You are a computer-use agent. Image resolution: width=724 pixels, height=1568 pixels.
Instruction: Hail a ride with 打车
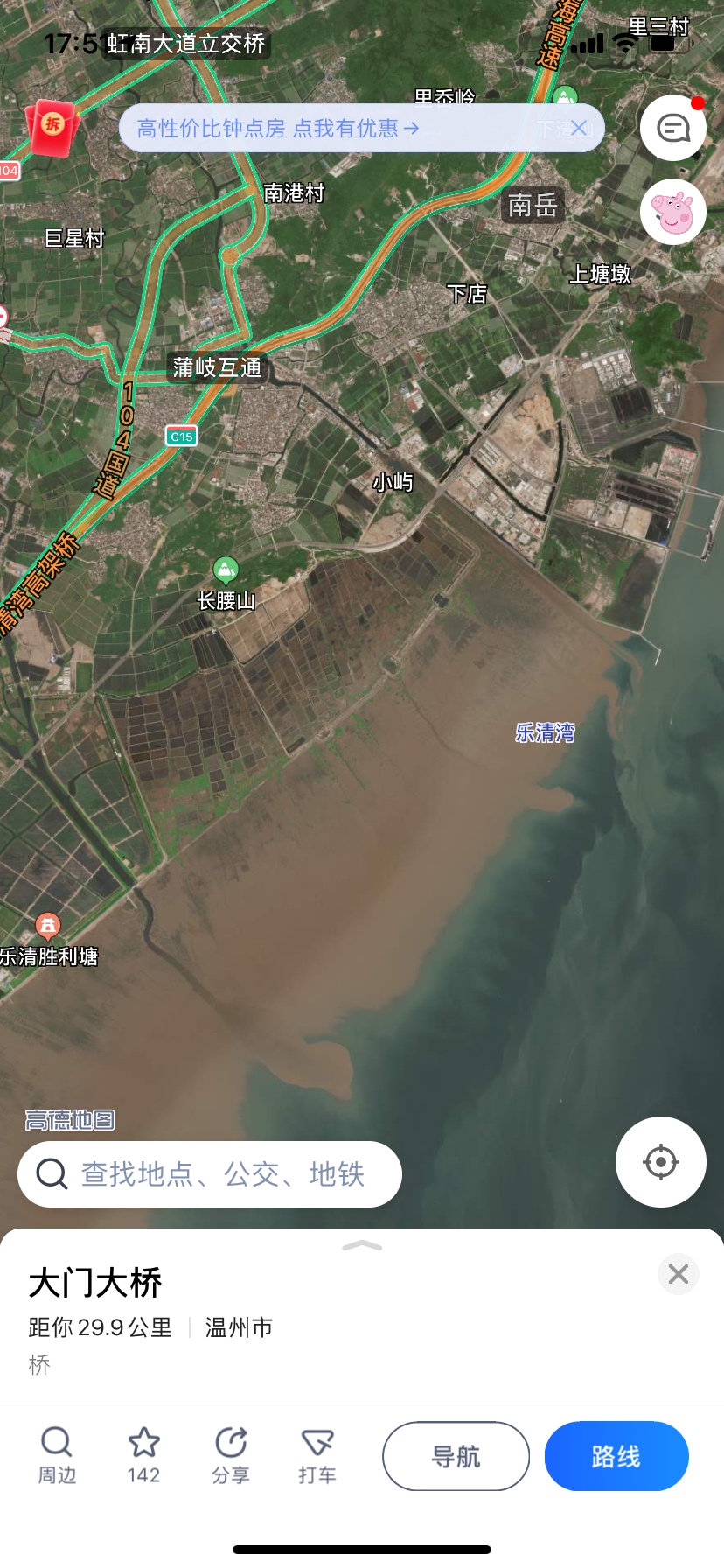coord(317,1456)
